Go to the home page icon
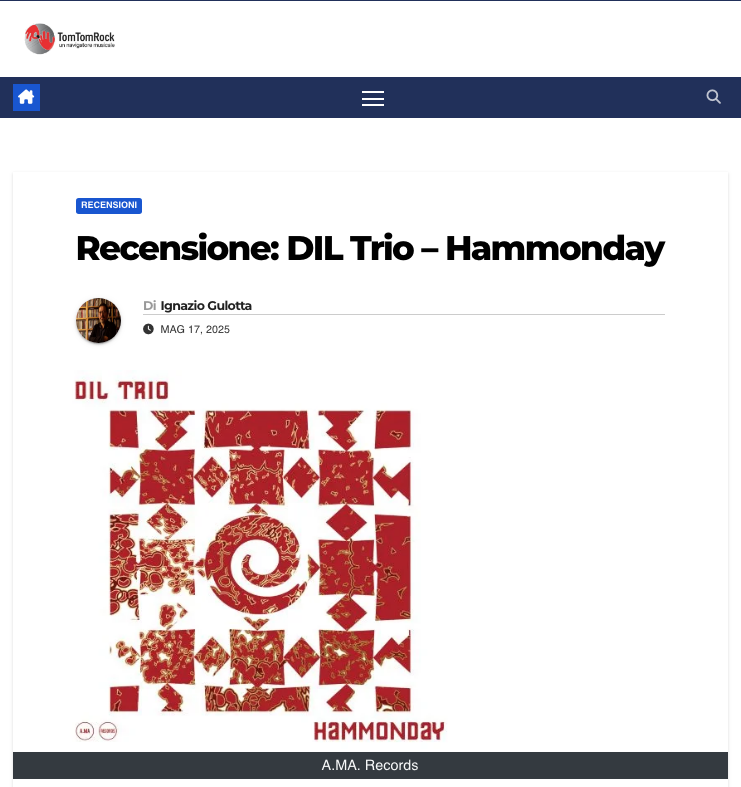Image resolution: width=741 pixels, height=787 pixels. click(x=26, y=97)
